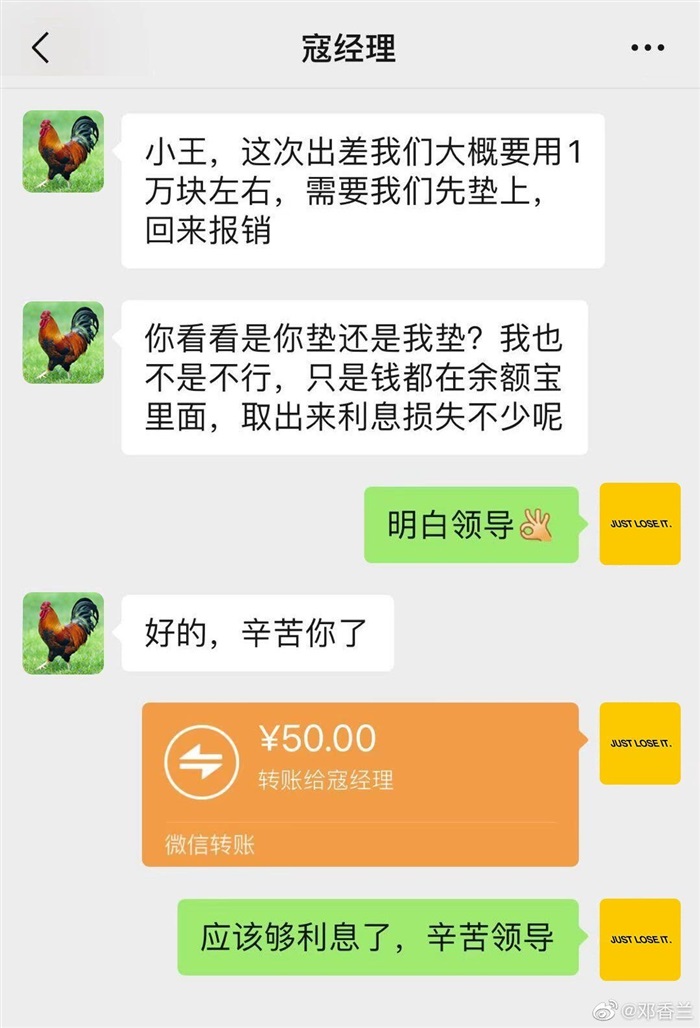
Task: Open the ¥50.00 transfer card
Action: tap(360, 783)
